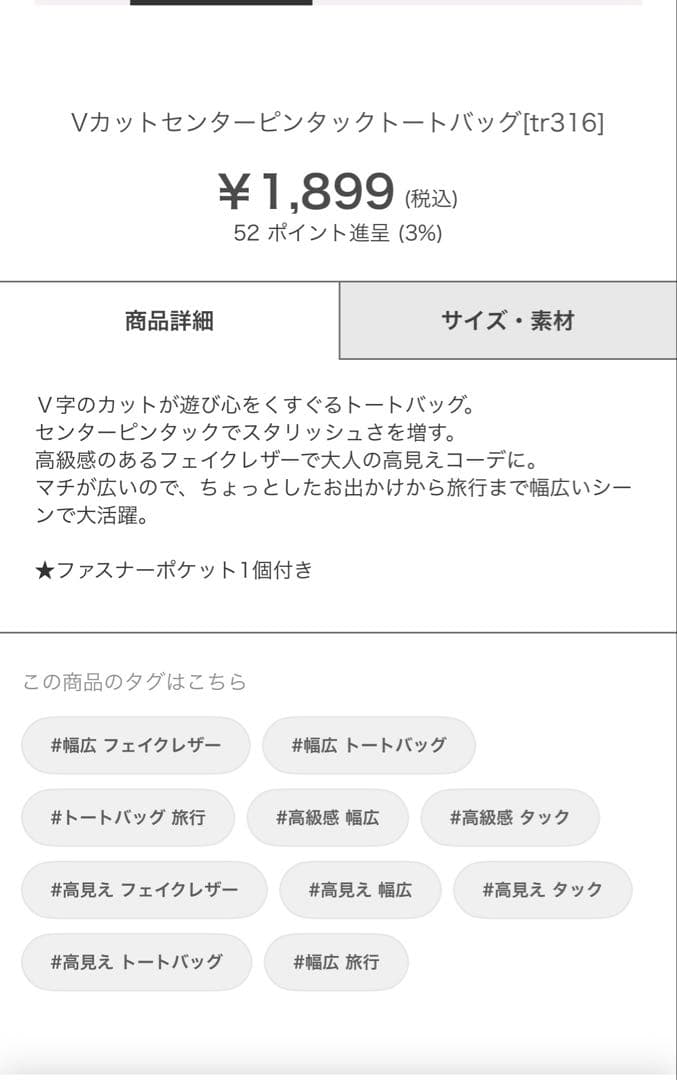
Task: Select the #高見え 幅広 tag chip
Action: pos(360,889)
